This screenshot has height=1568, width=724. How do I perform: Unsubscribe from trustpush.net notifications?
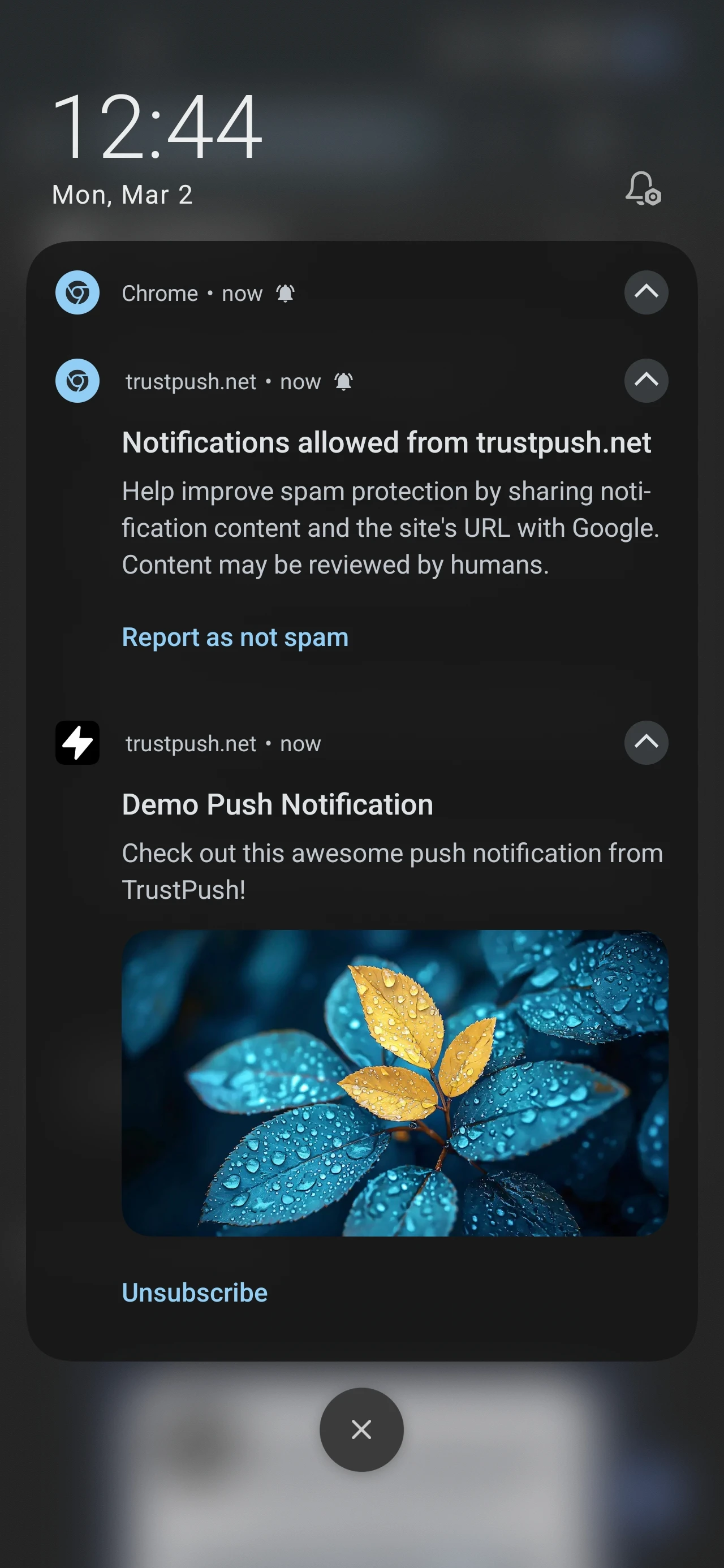coord(194,1291)
